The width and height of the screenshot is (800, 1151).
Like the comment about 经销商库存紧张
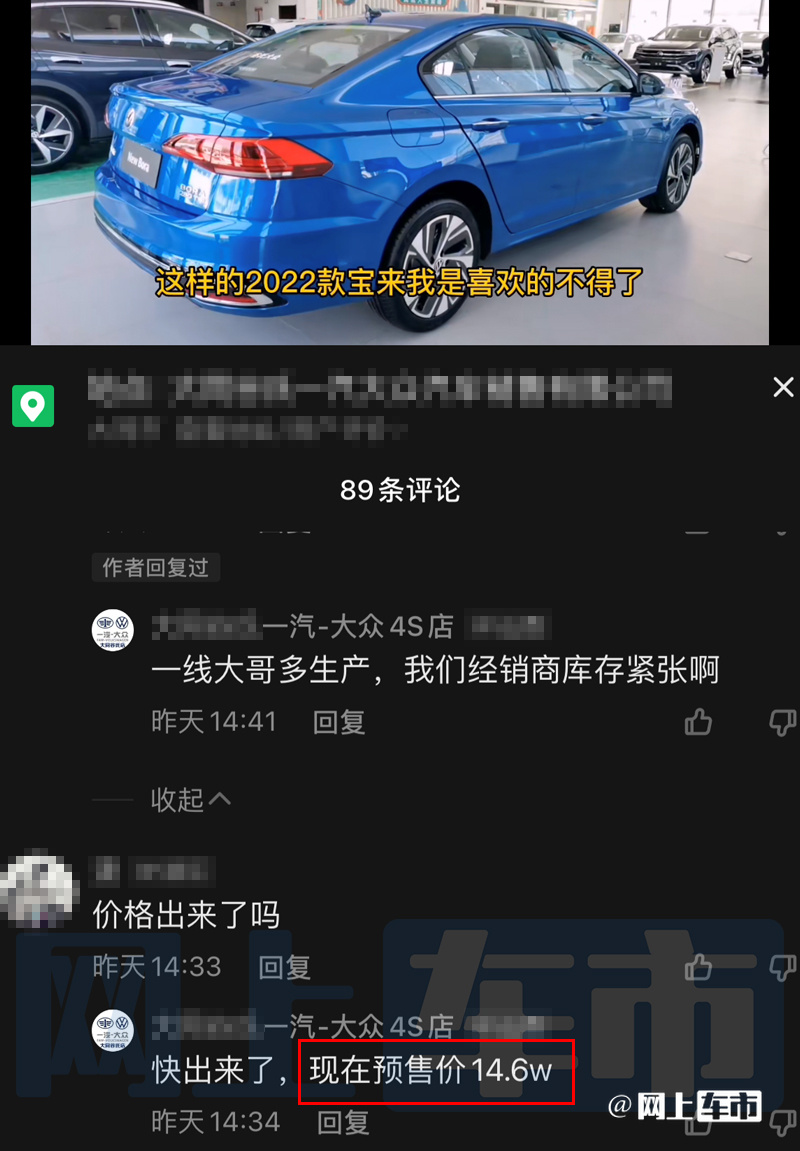(x=698, y=722)
